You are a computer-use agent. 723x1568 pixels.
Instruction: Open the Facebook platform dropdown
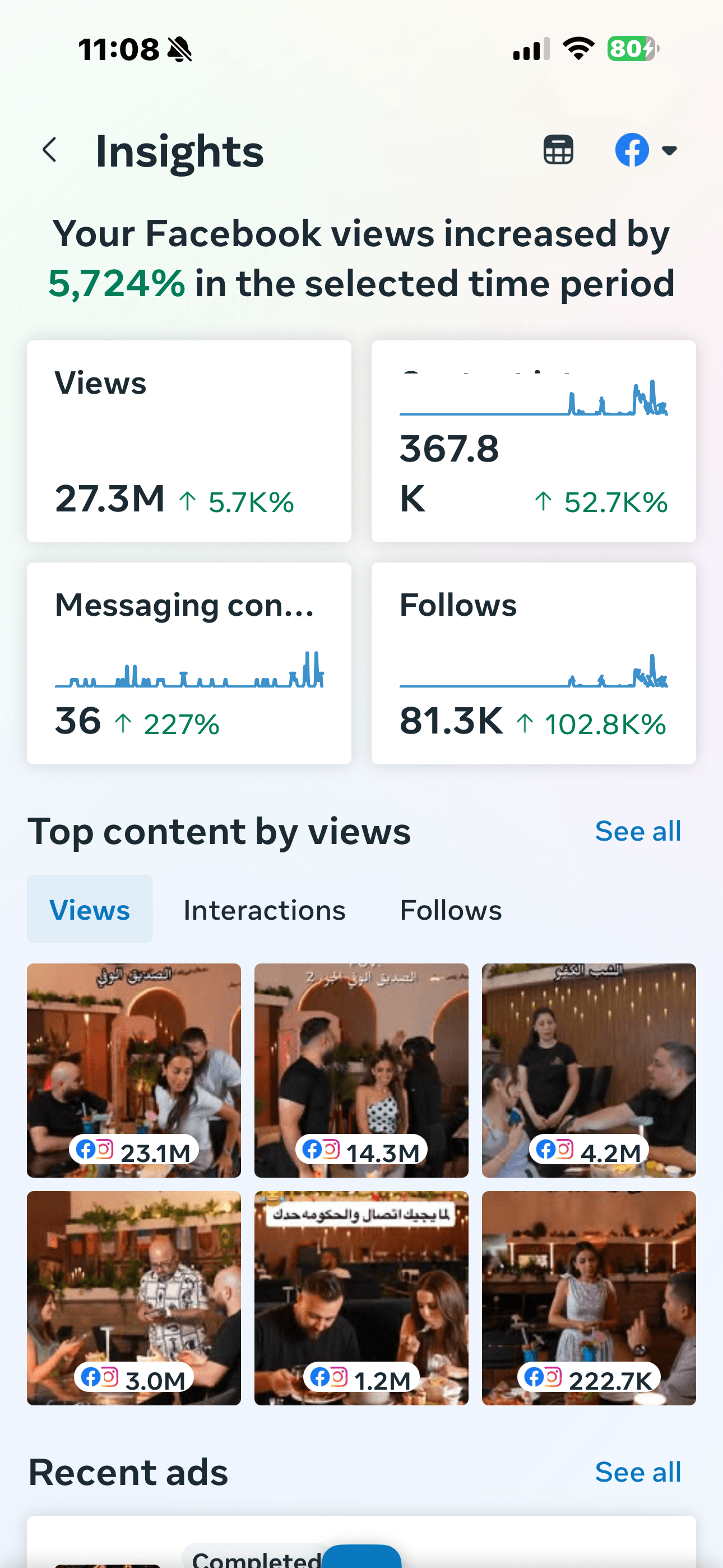pos(646,150)
